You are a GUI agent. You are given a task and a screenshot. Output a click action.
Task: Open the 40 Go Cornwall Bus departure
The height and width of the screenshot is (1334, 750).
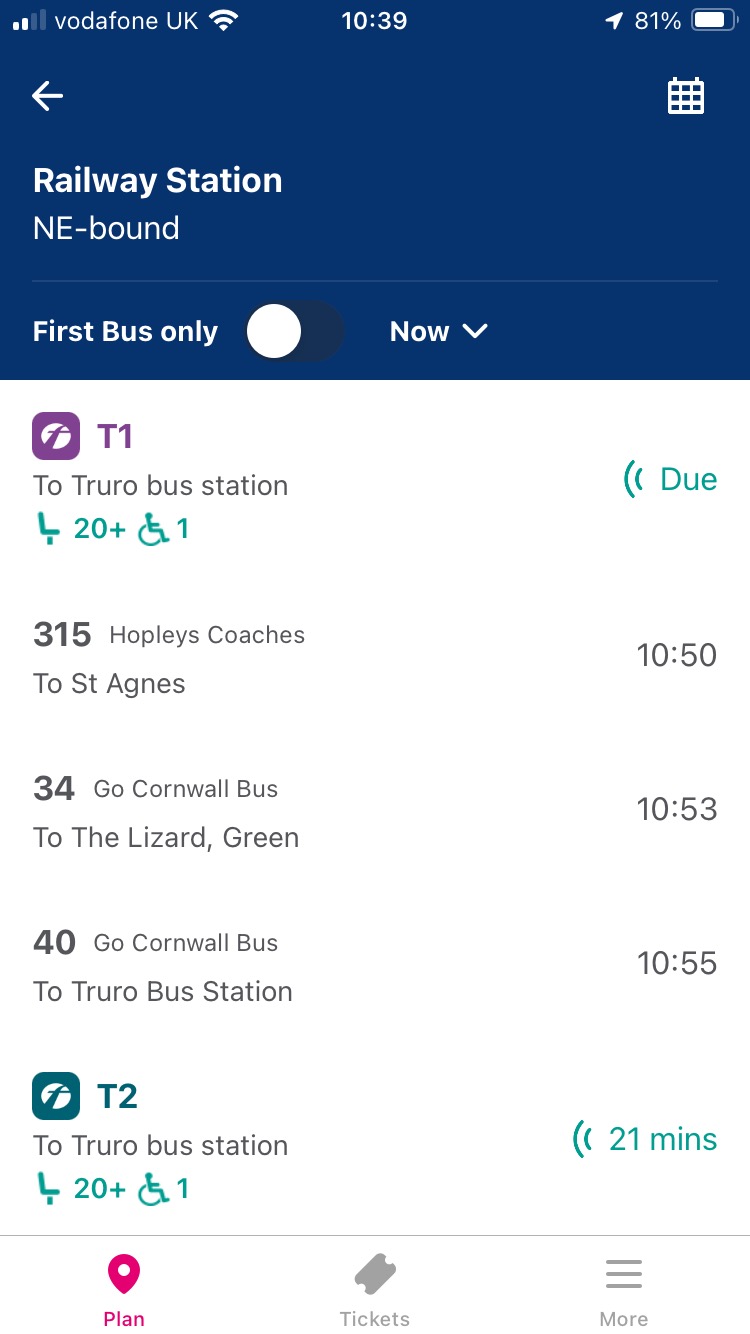pyautogui.click(x=374, y=966)
